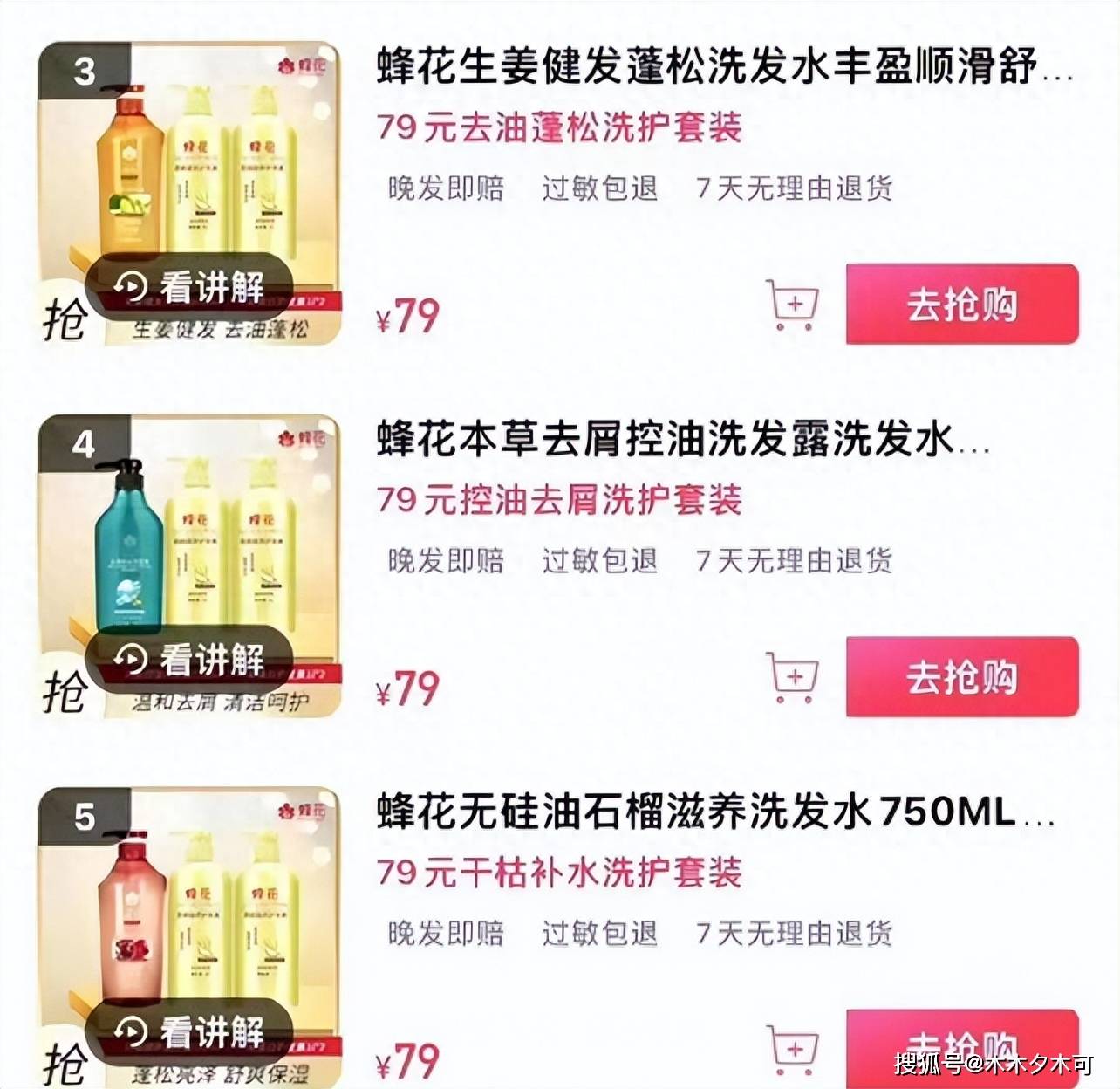Open 看讲解 on product number 3

point(189,286)
